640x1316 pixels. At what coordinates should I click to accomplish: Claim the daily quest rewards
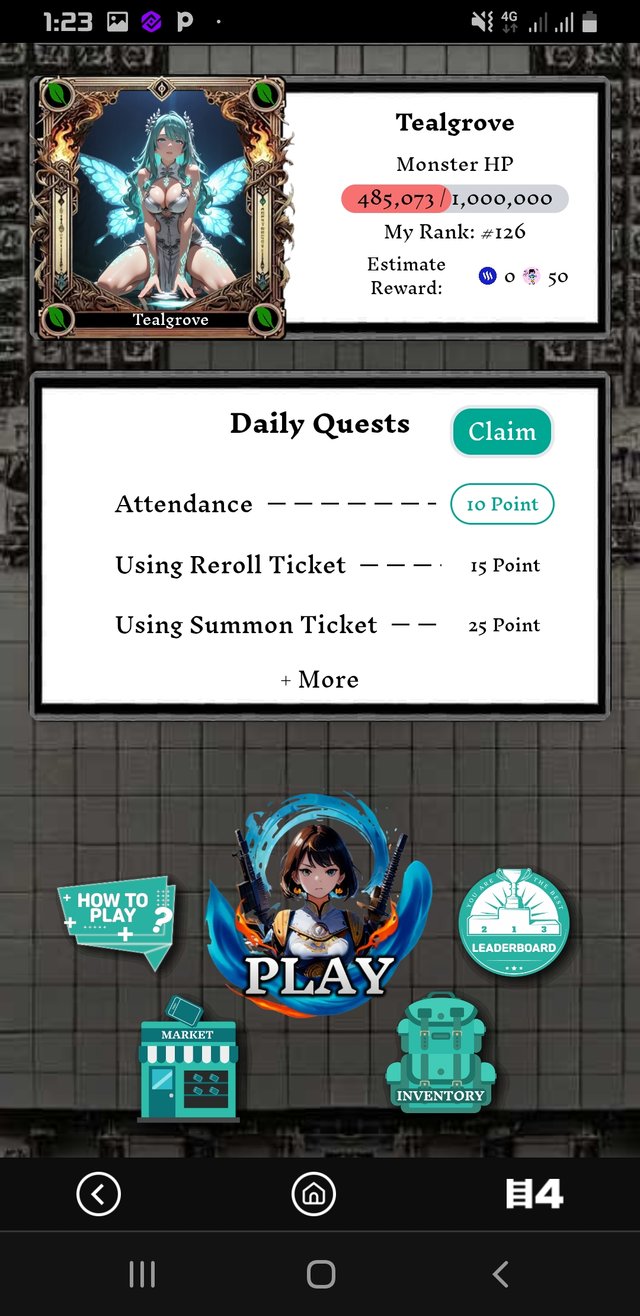[501, 432]
